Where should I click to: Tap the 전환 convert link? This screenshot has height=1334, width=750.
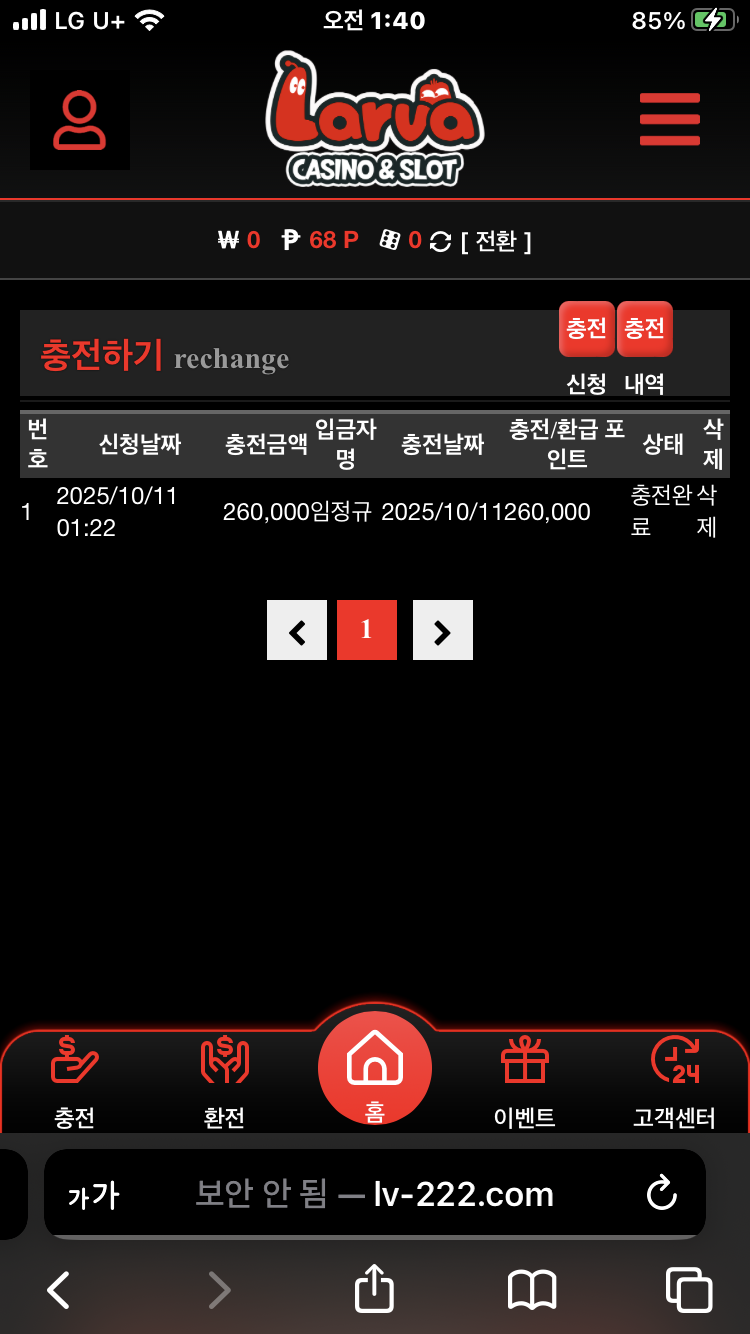[496, 241]
